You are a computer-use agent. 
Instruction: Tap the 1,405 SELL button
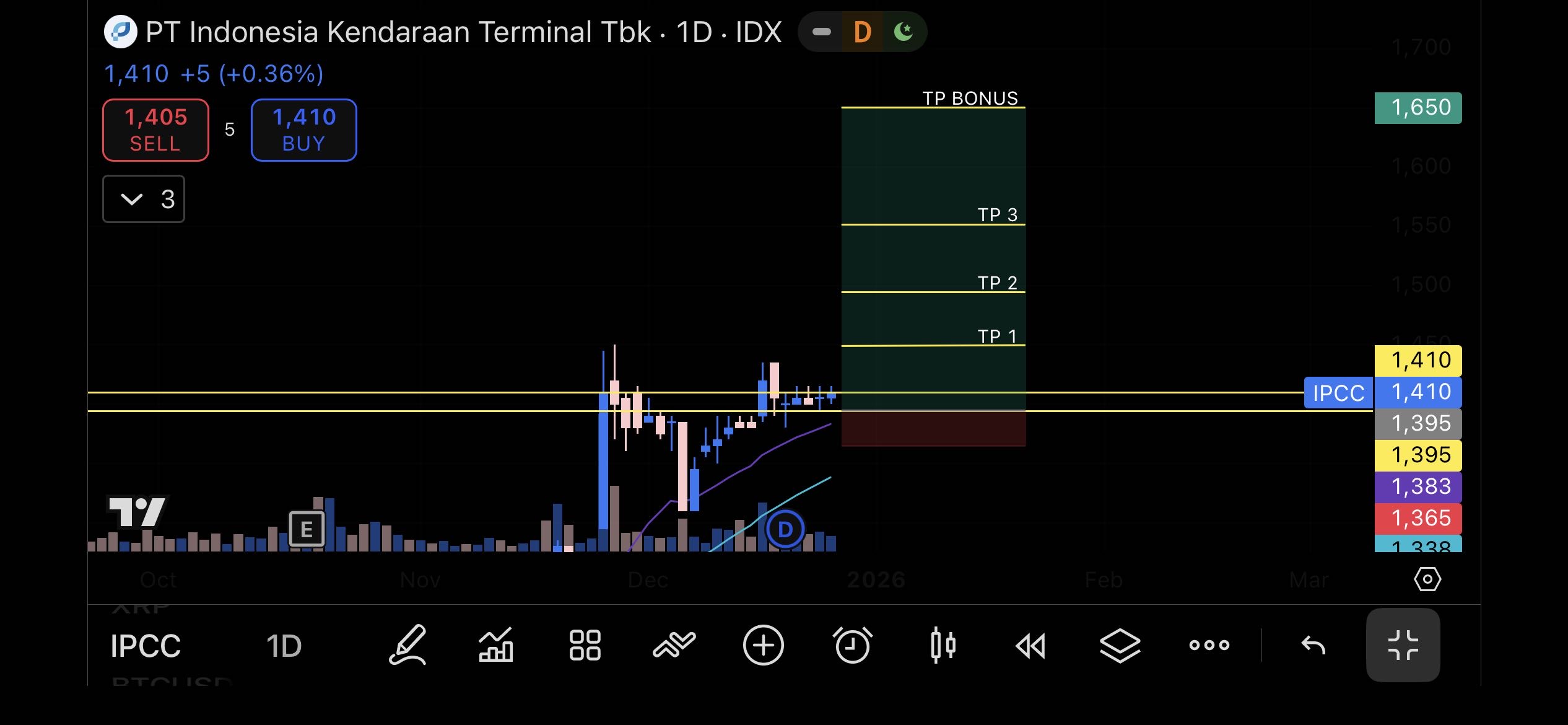[x=155, y=130]
